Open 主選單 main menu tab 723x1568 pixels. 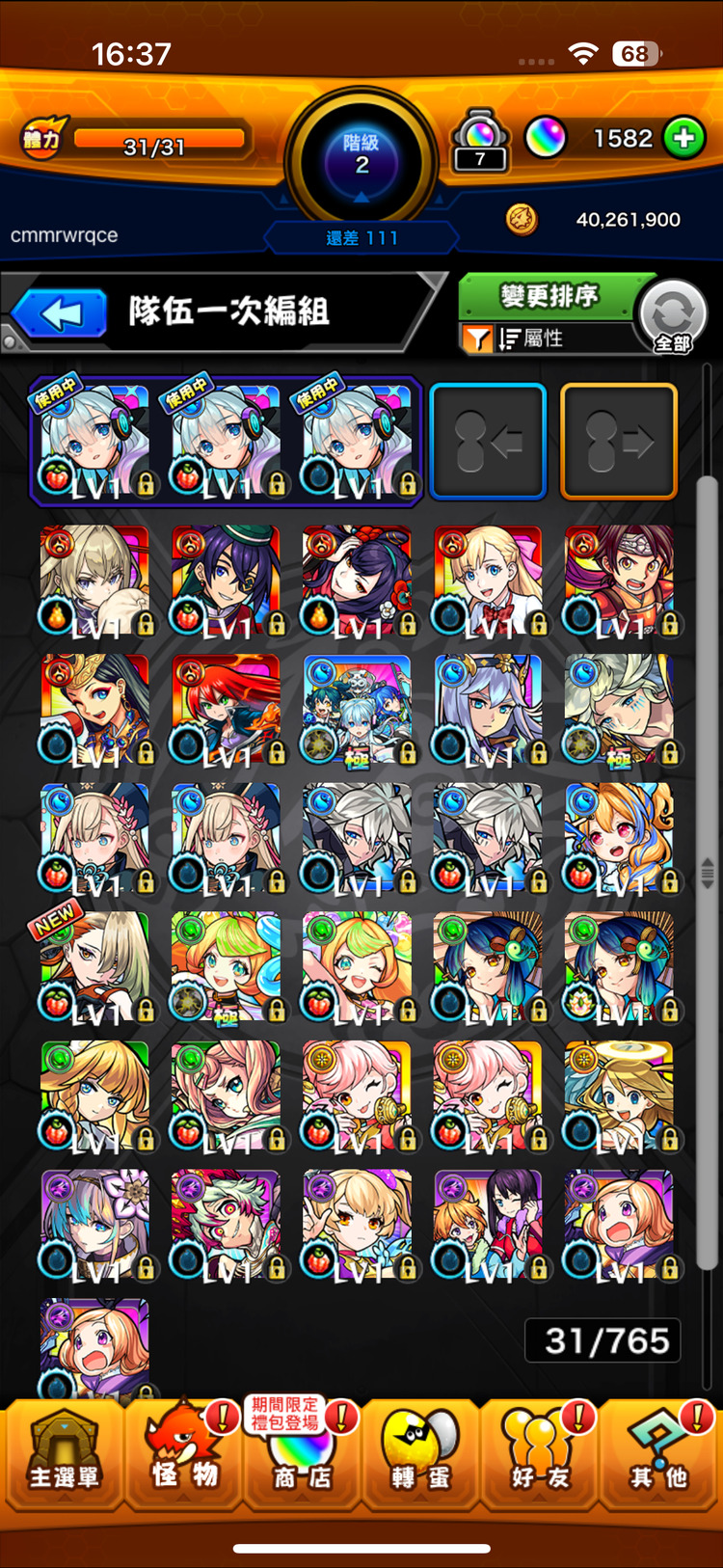click(x=64, y=1454)
